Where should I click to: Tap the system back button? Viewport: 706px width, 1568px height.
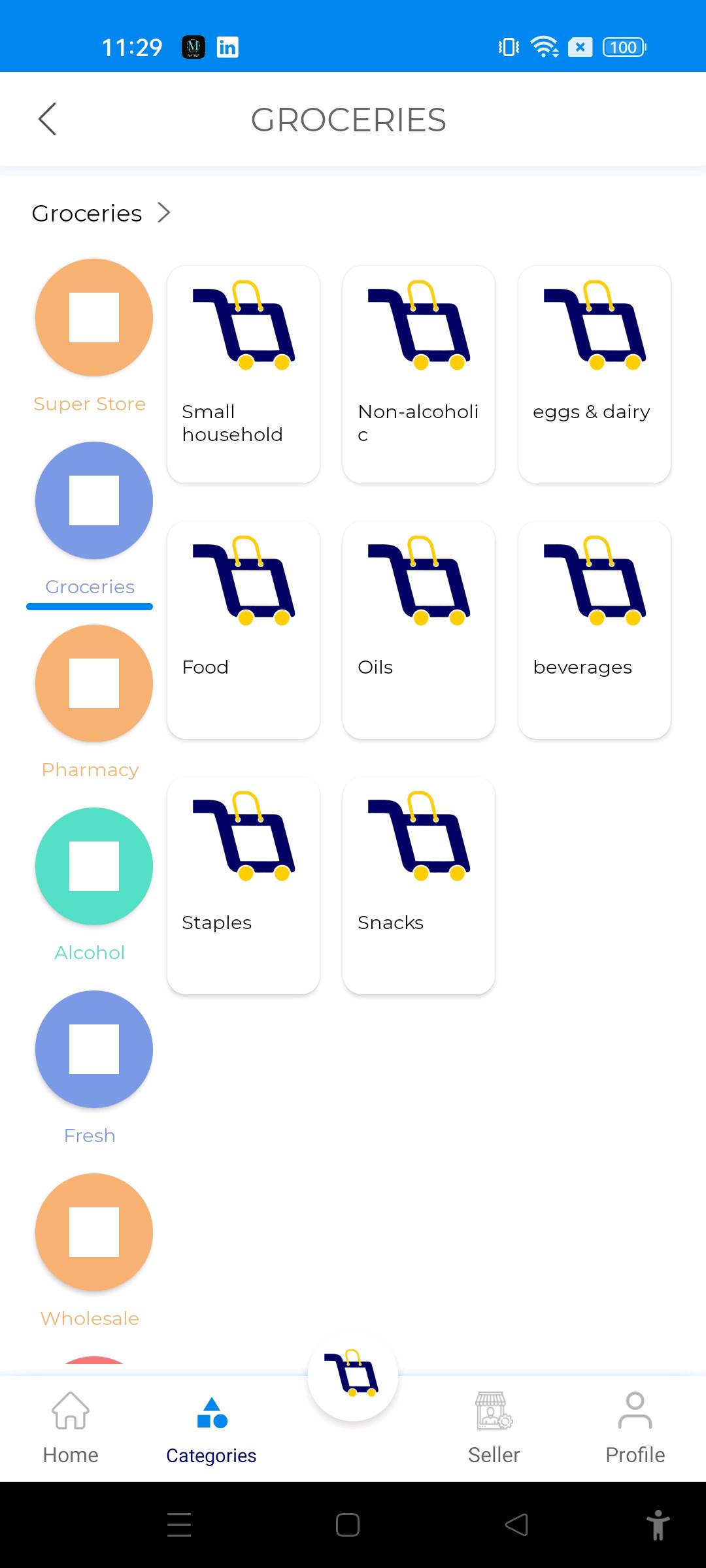pyautogui.click(x=516, y=1525)
